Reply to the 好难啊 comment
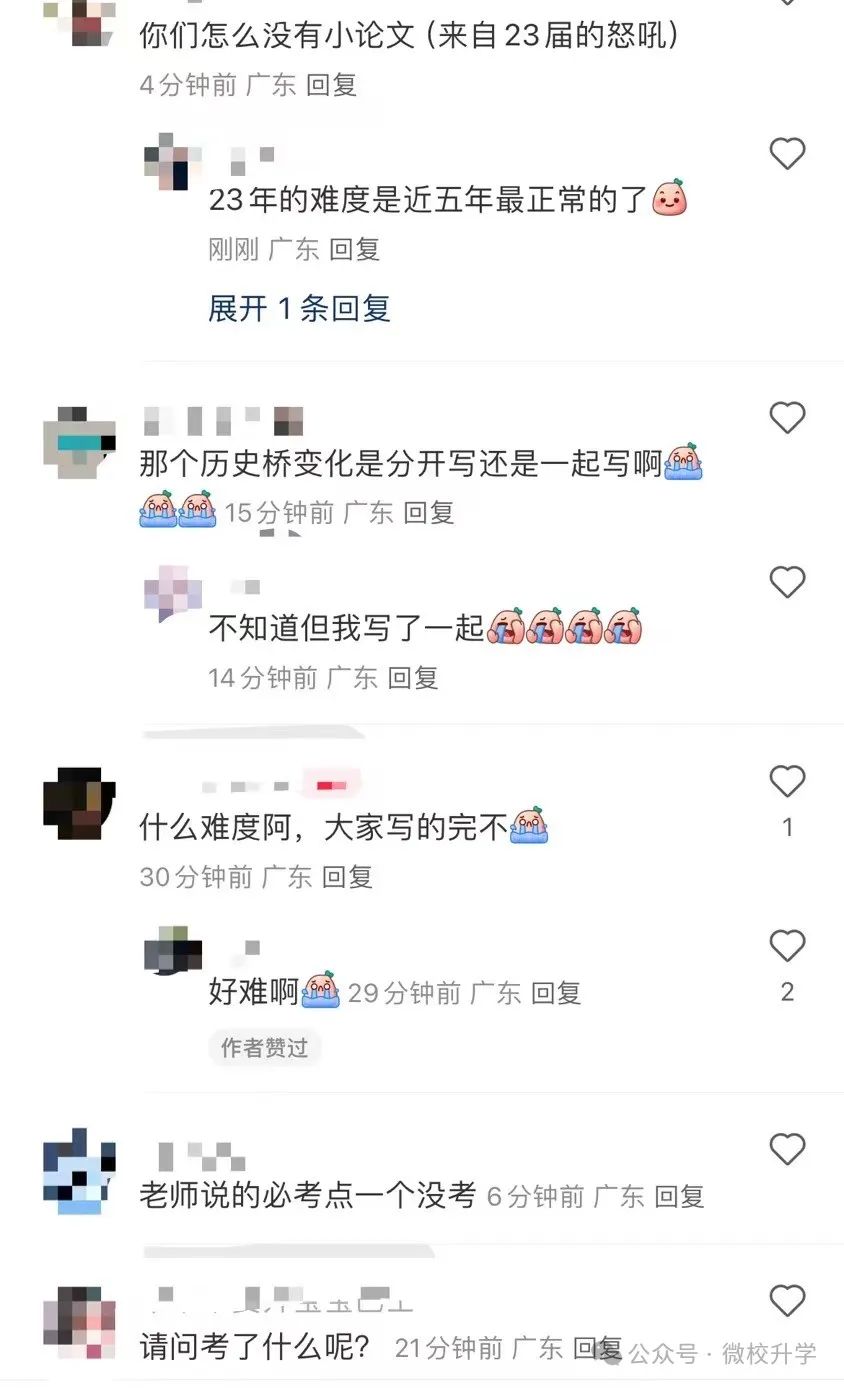The image size is (844, 1388). pos(556,993)
